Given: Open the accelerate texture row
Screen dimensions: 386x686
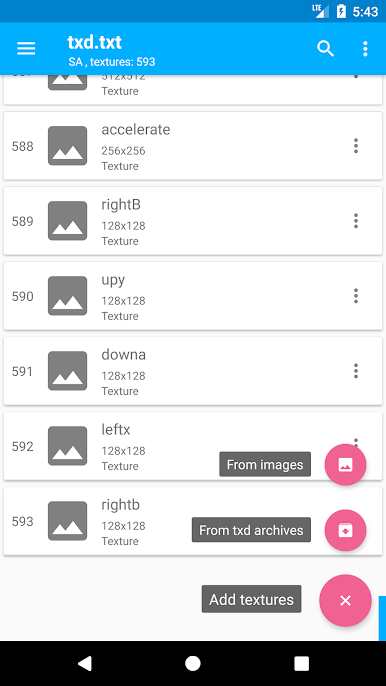Looking at the screenshot, I should [x=193, y=146].
